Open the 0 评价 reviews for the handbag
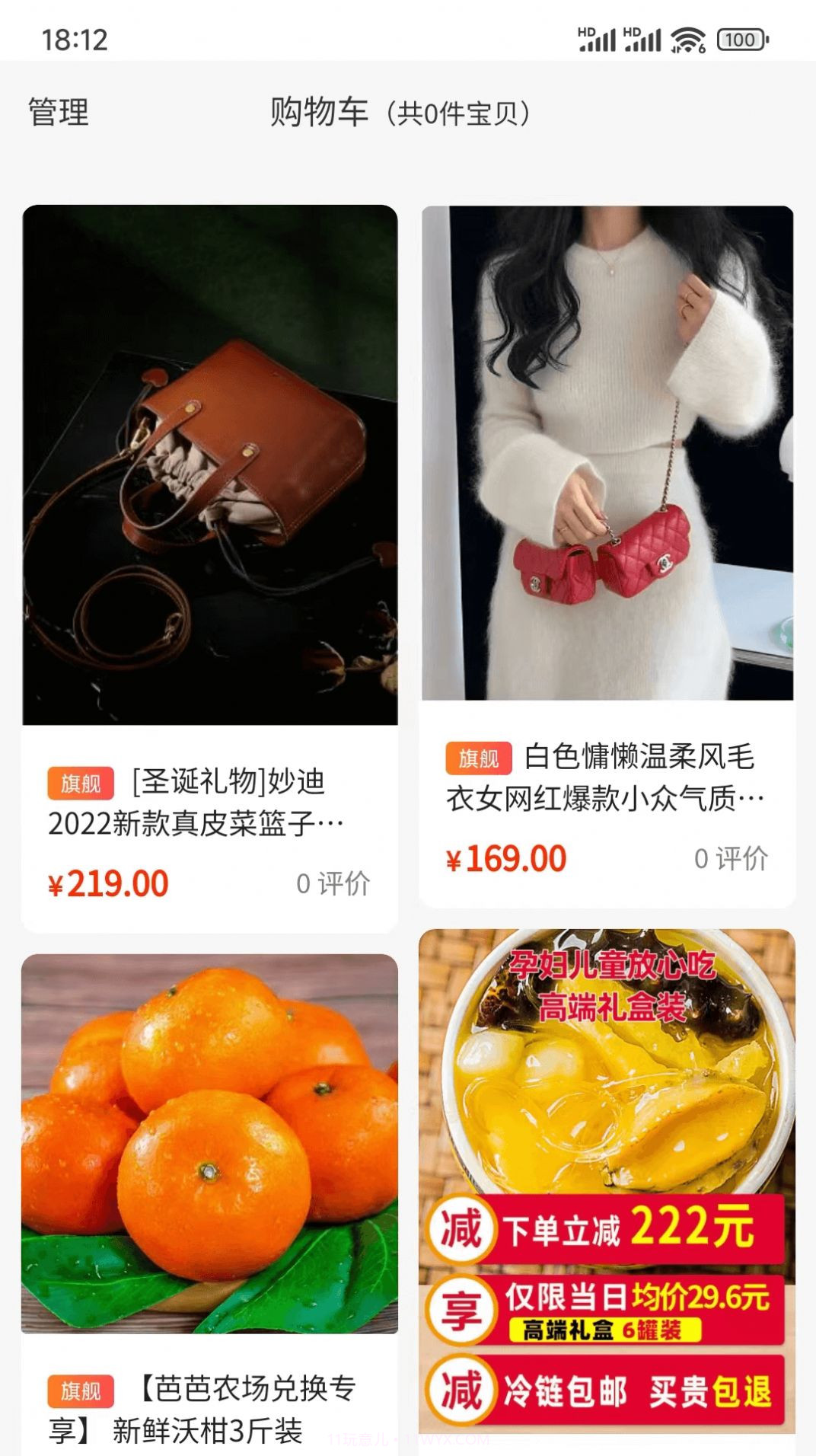816x1456 pixels. 333,886
